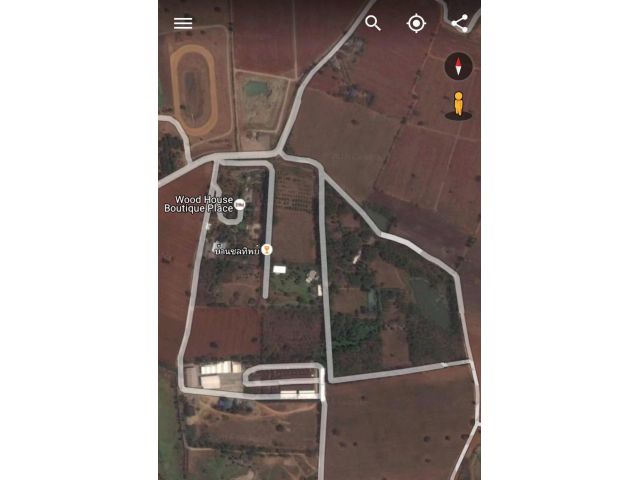Center map on my location
The width and height of the screenshot is (640, 480).
click(416, 23)
